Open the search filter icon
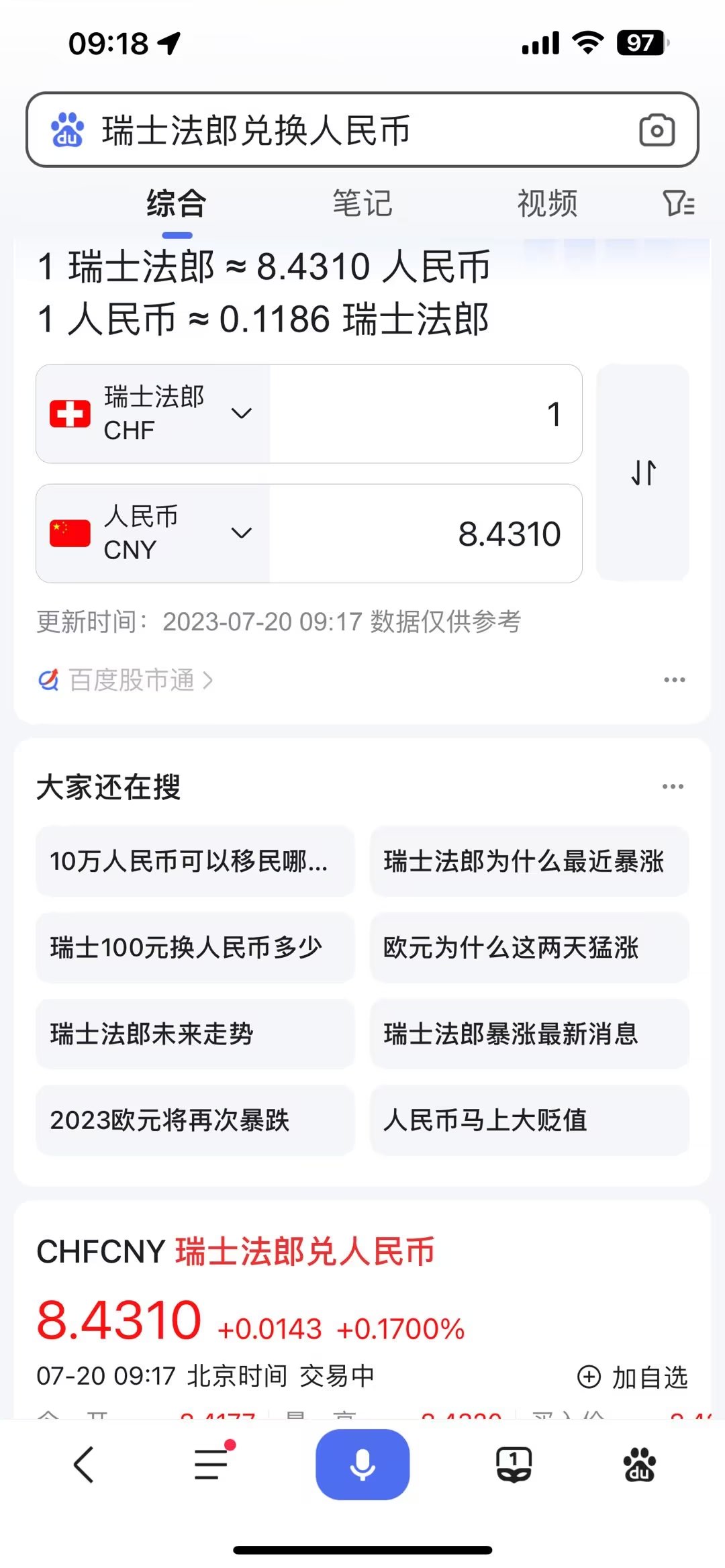The width and height of the screenshot is (725, 1568). pos(678,203)
